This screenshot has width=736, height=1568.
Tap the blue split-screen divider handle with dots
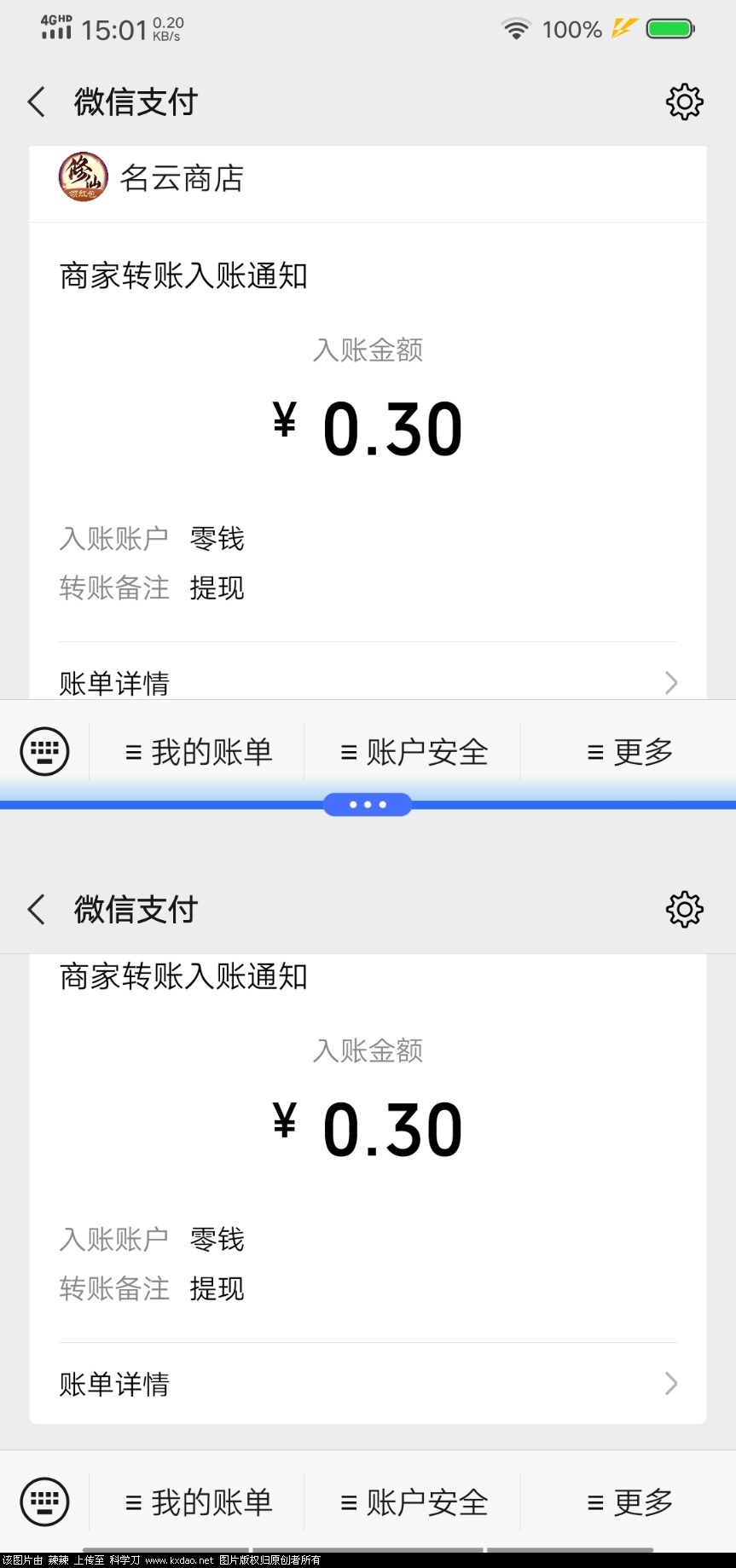(x=368, y=803)
